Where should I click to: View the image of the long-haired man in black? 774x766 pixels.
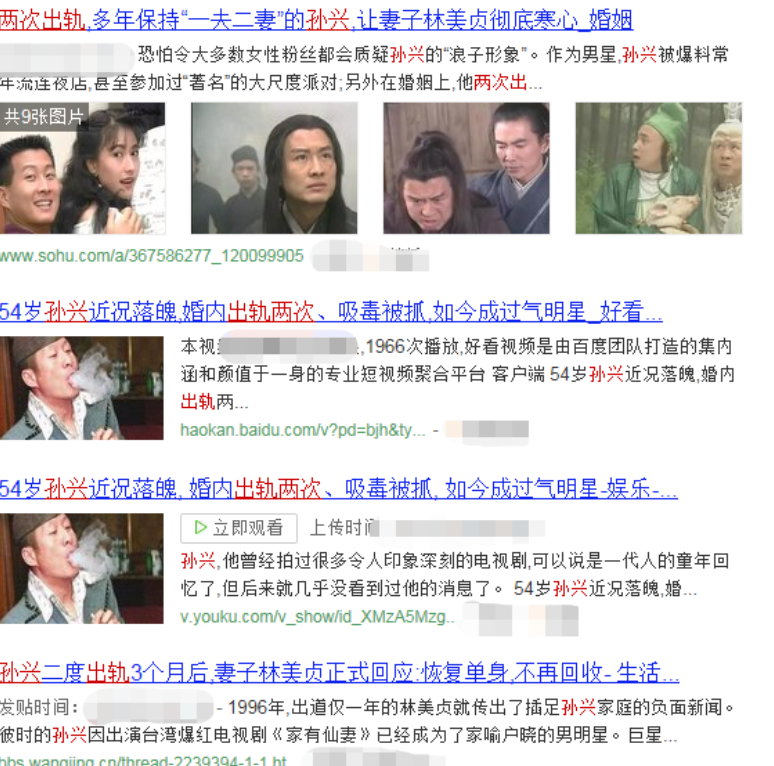(x=274, y=168)
